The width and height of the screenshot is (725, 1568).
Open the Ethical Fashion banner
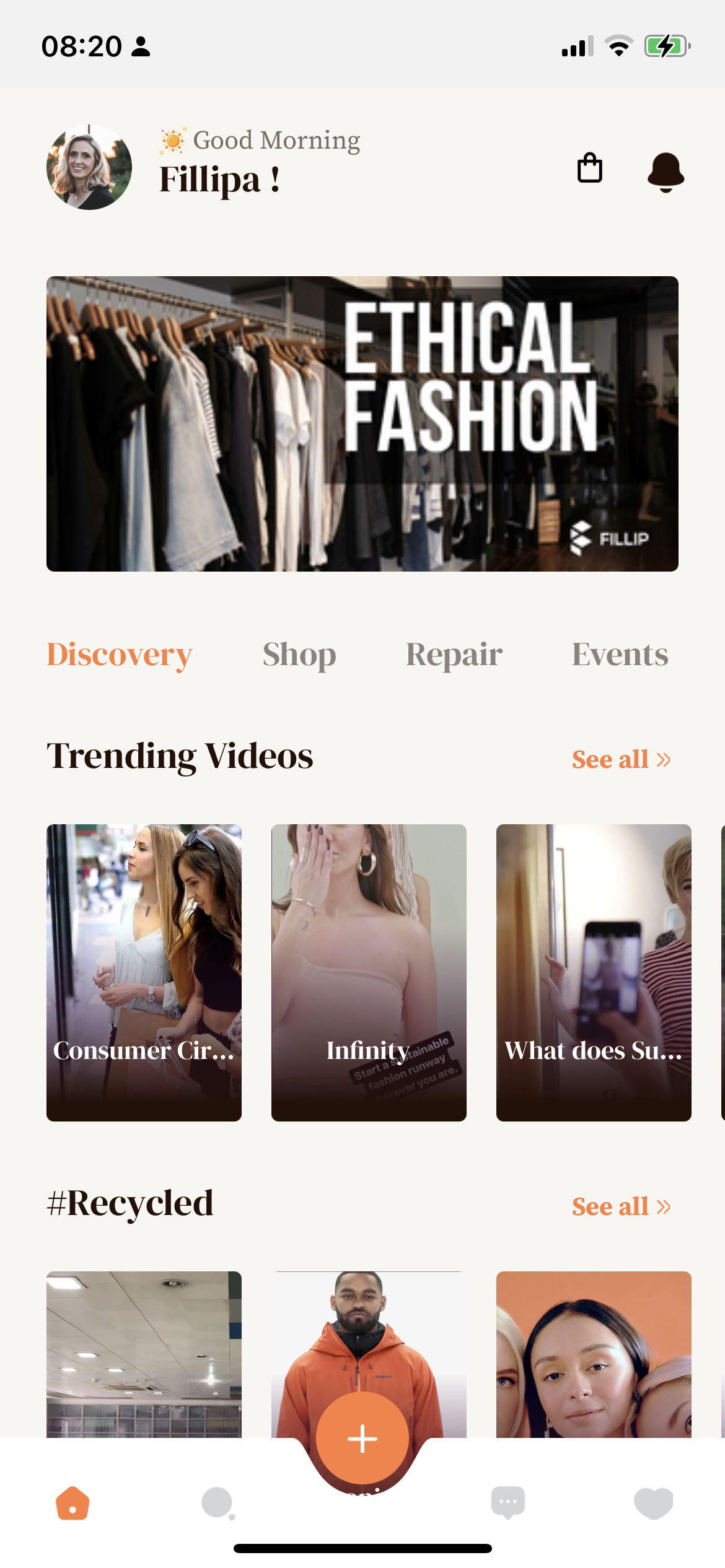coord(362,424)
